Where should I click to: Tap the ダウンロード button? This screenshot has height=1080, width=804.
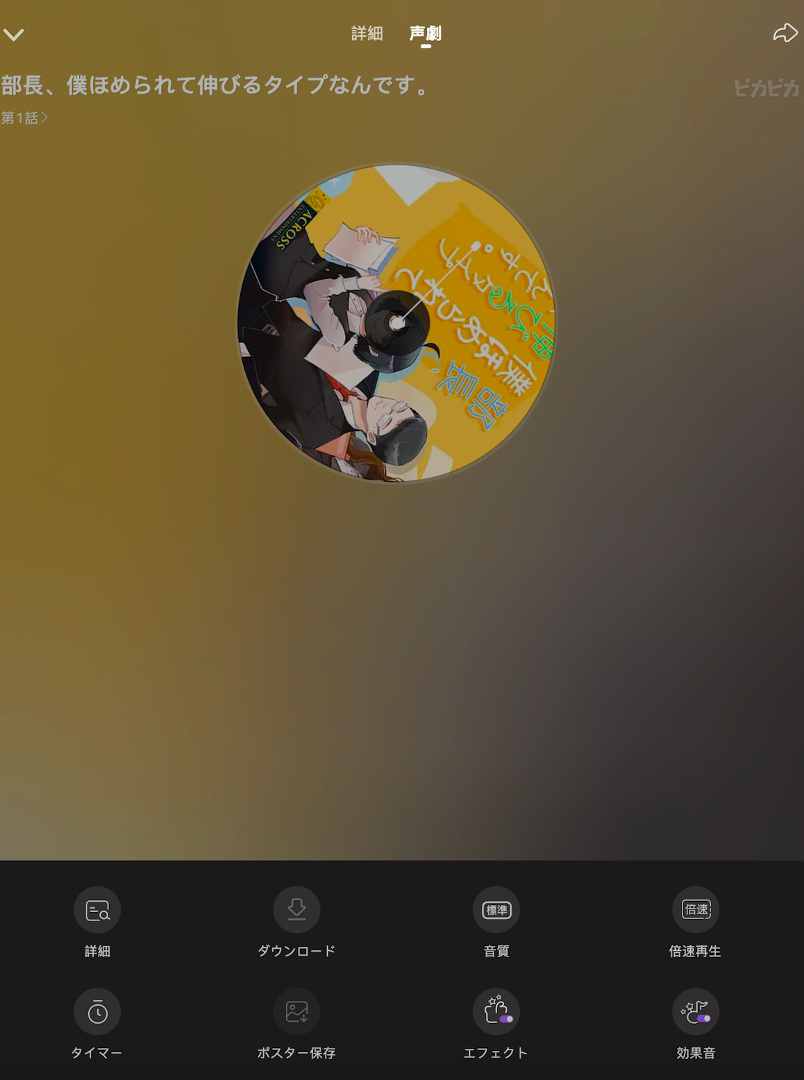297,910
